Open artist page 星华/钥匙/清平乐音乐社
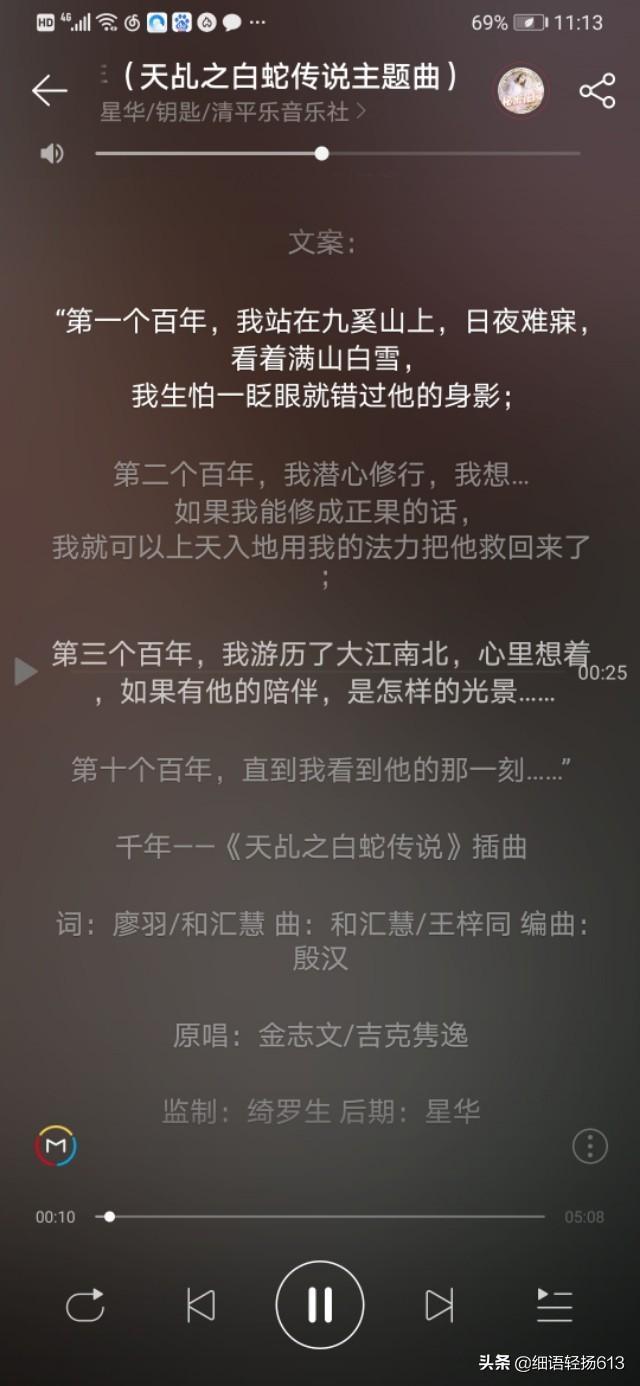 (x=232, y=112)
